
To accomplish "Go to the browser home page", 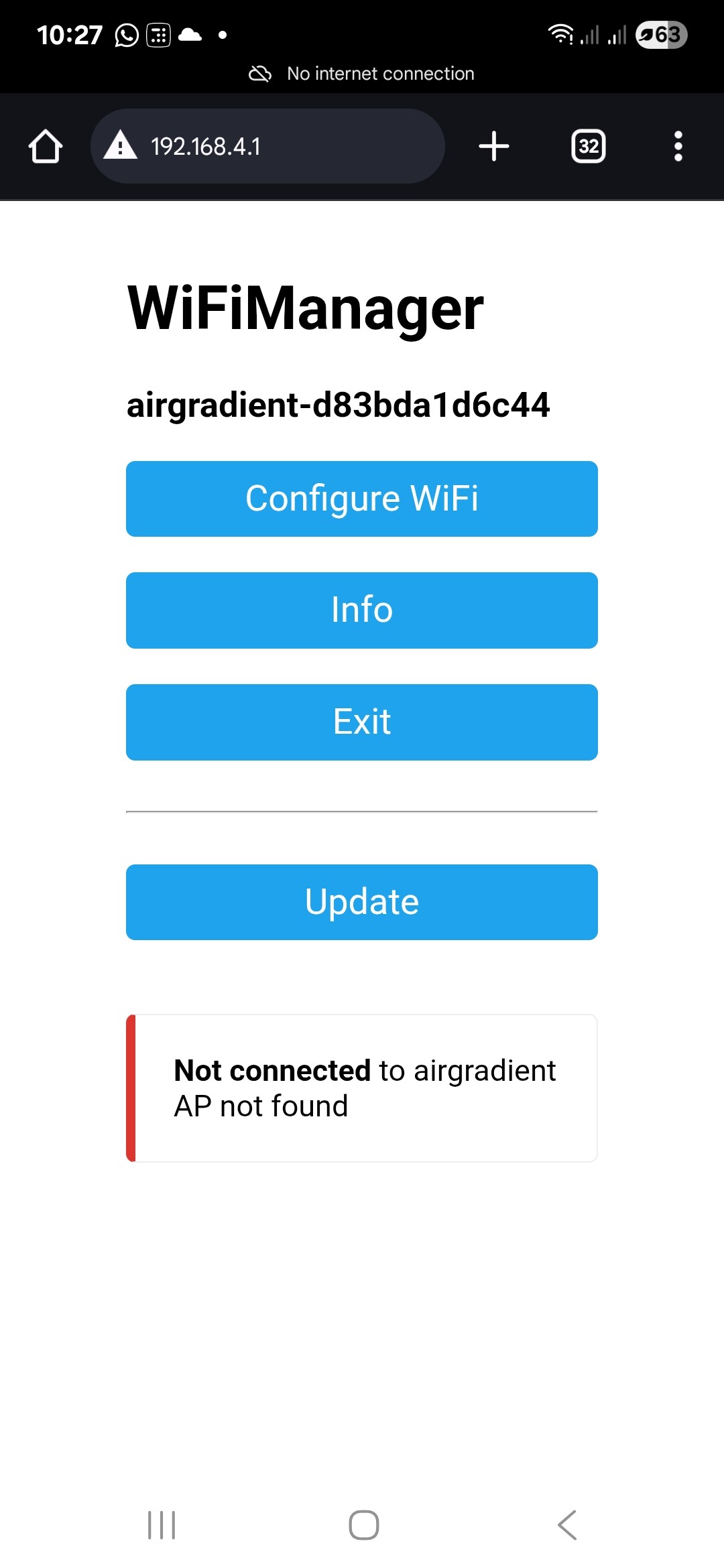I will (x=46, y=146).
